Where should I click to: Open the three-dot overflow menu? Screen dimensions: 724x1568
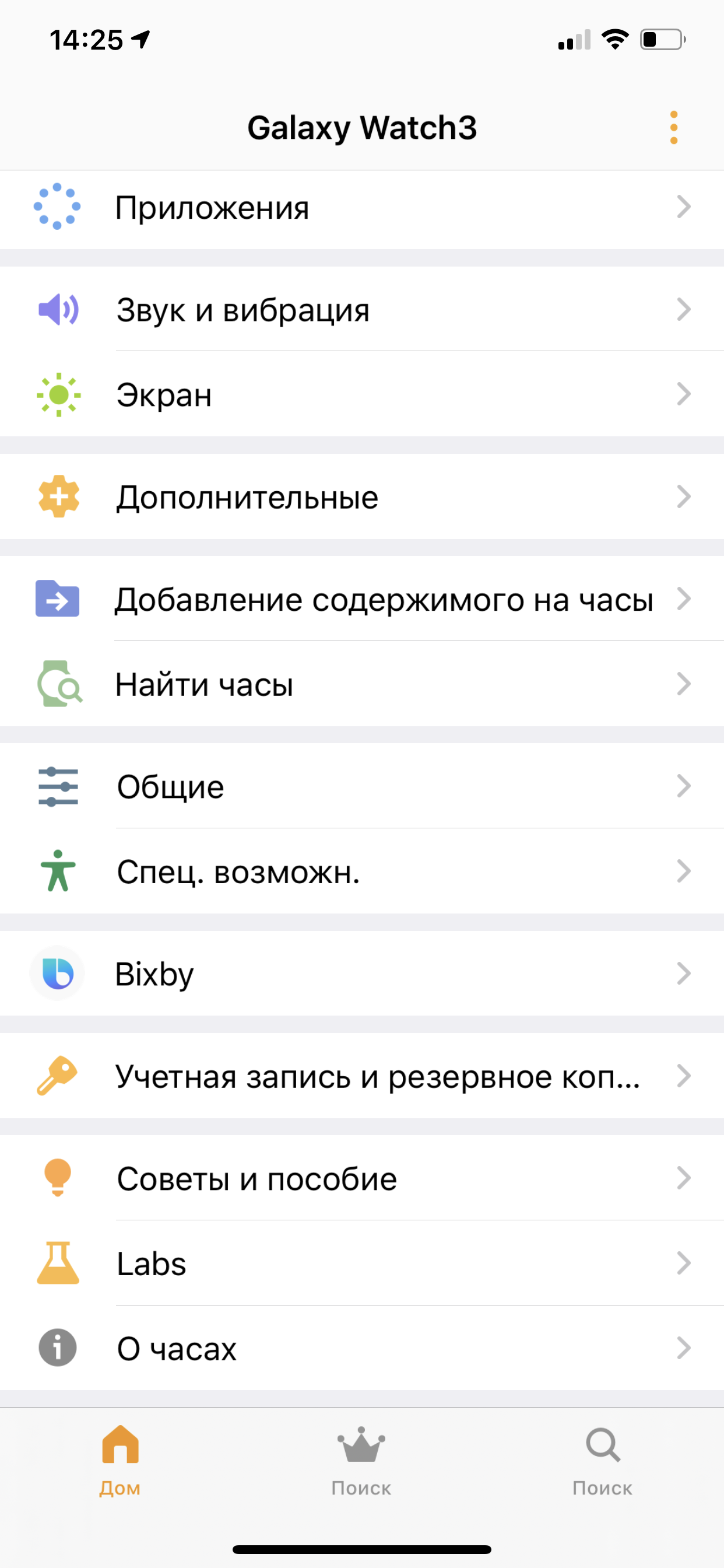pyautogui.click(x=673, y=128)
